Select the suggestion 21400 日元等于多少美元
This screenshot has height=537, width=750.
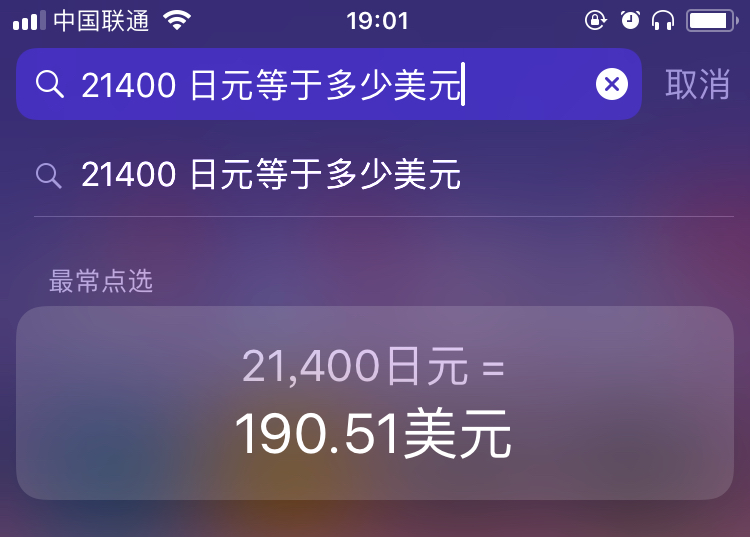271,176
